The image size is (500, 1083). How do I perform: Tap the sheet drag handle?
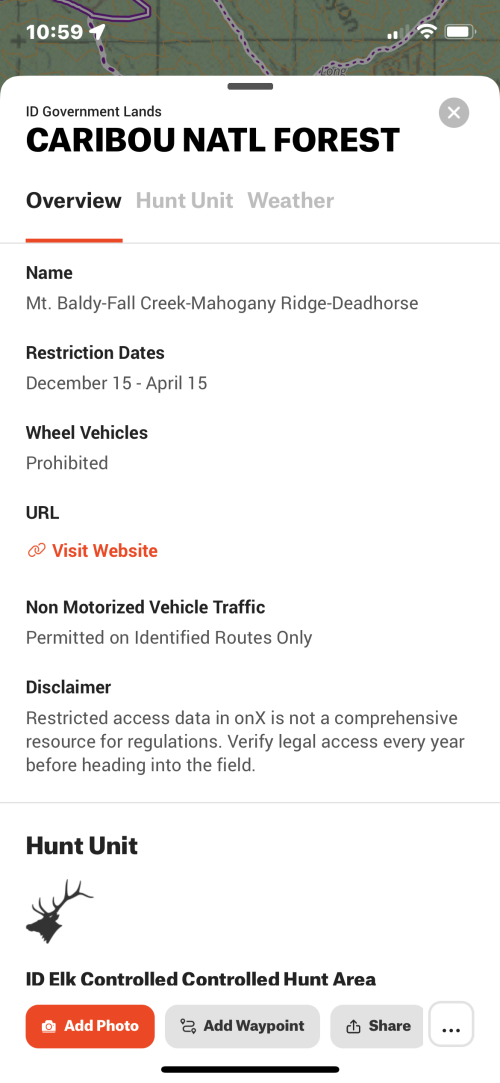pos(250,86)
